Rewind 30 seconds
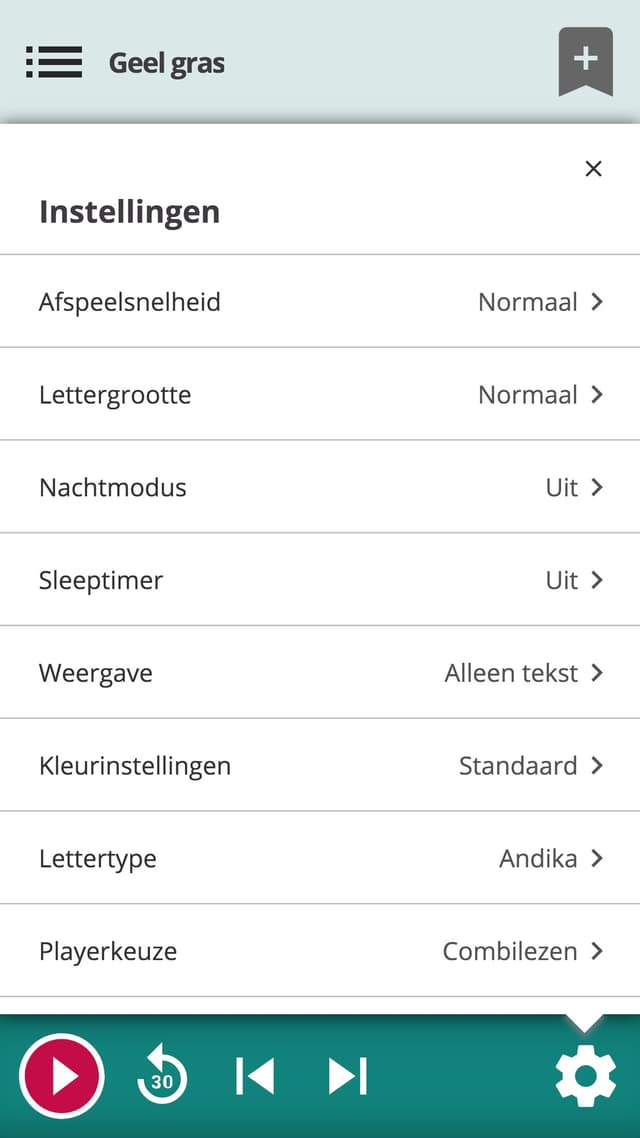 tap(162, 1076)
